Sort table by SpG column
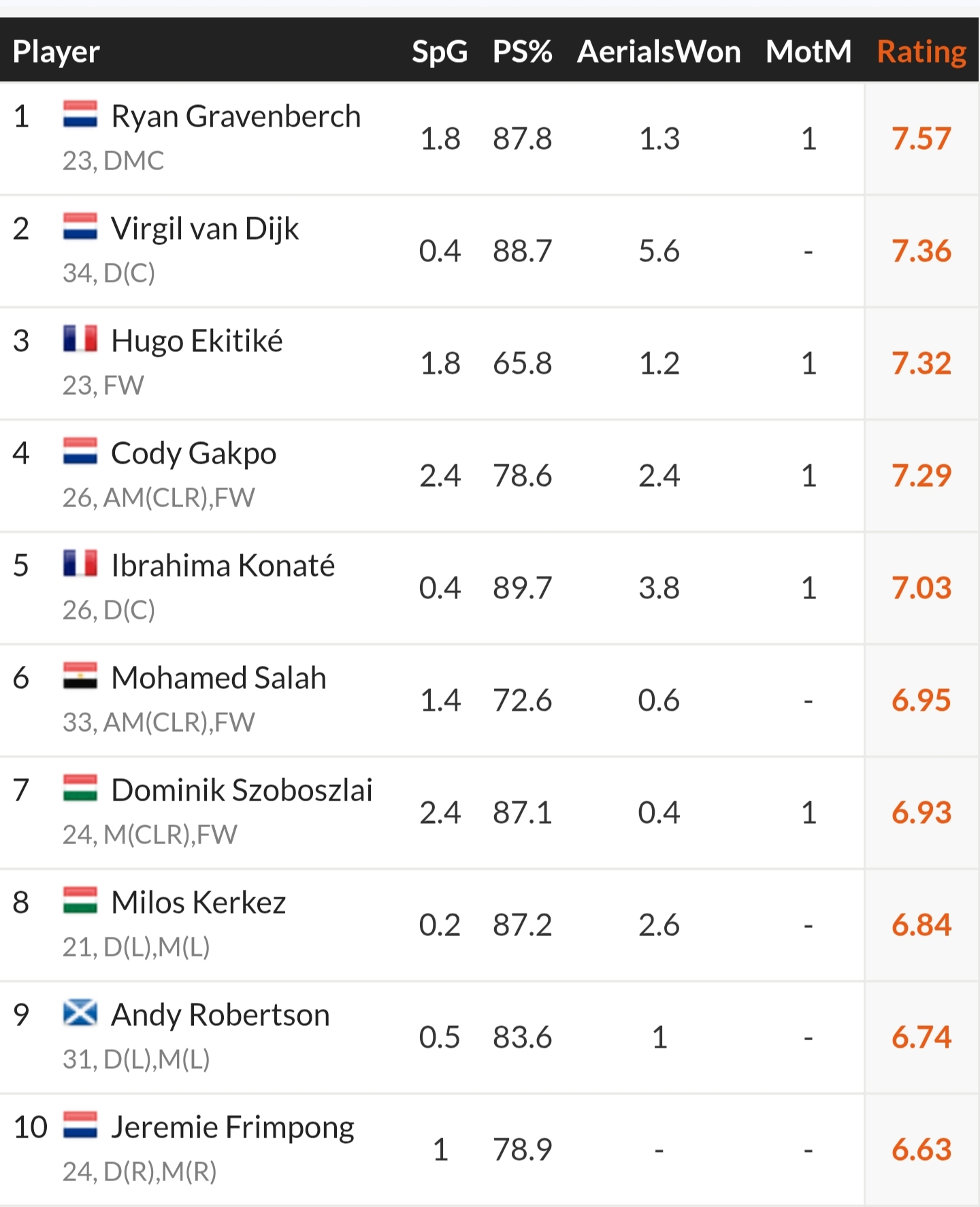The height and width of the screenshot is (1207, 980). click(x=440, y=52)
